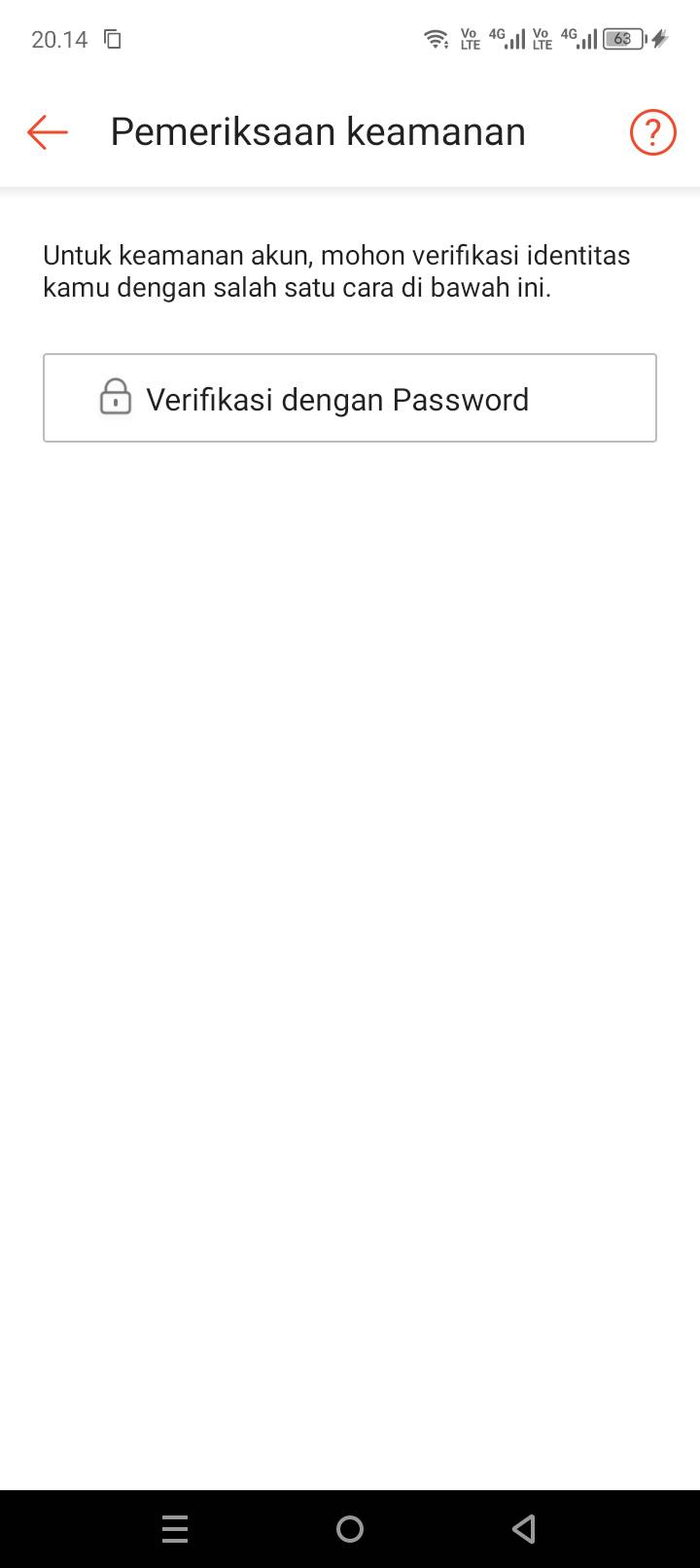This screenshot has width=700, height=1568.
Task: Go back using the orange arrow
Action: tap(47, 131)
